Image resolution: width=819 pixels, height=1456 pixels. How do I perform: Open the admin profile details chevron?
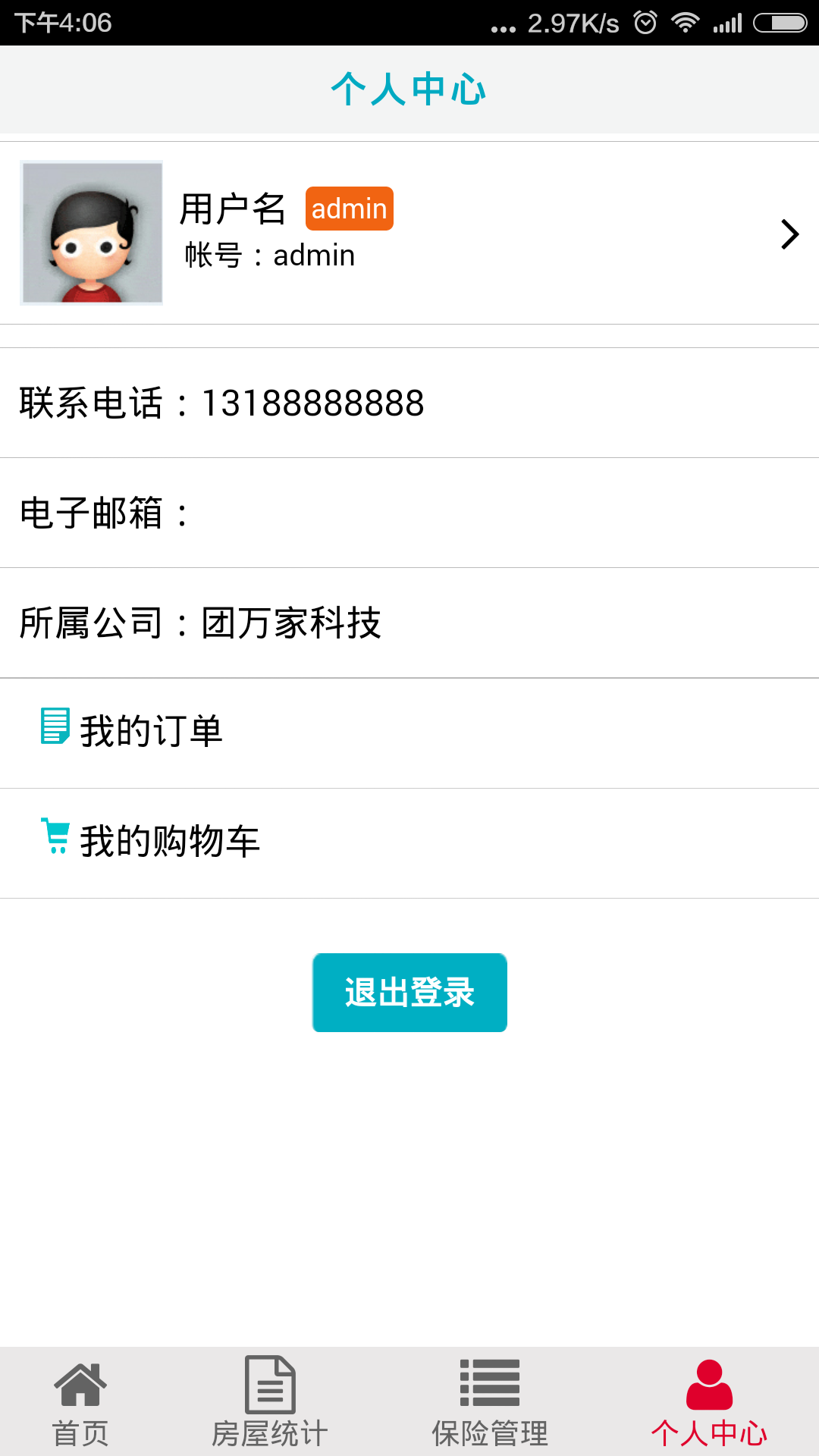(789, 234)
